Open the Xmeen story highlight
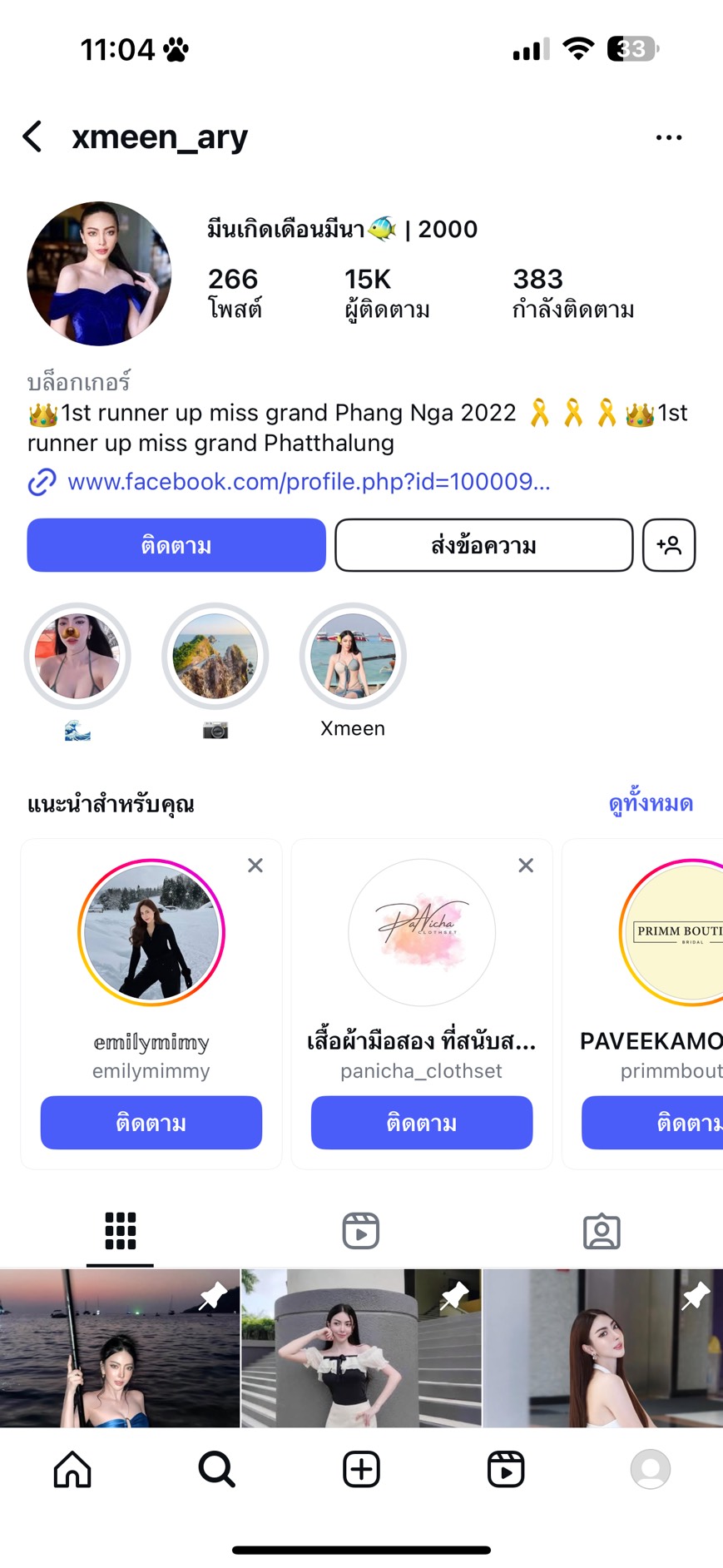723x1568 pixels. click(x=353, y=657)
